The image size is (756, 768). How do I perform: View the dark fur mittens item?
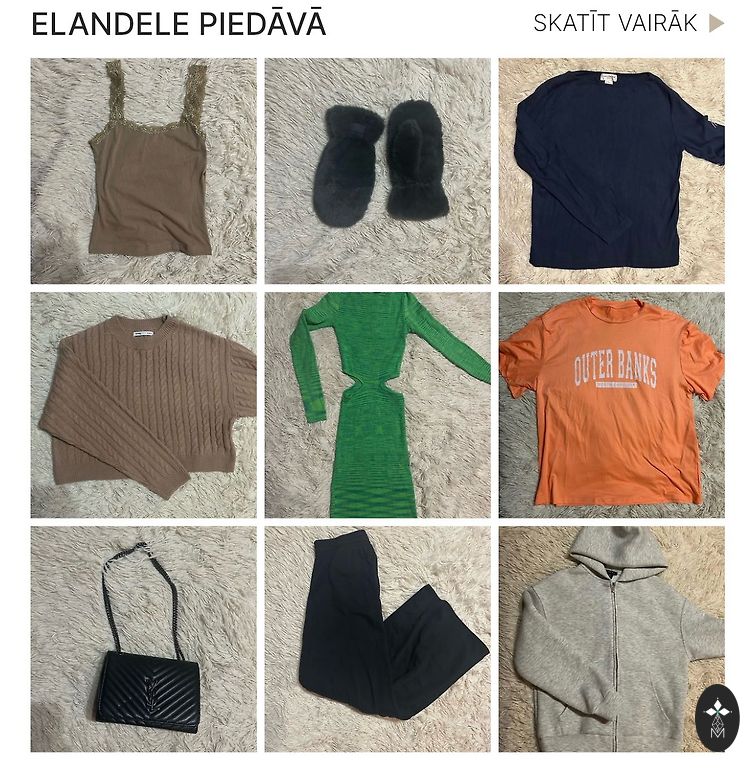point(377,171)
